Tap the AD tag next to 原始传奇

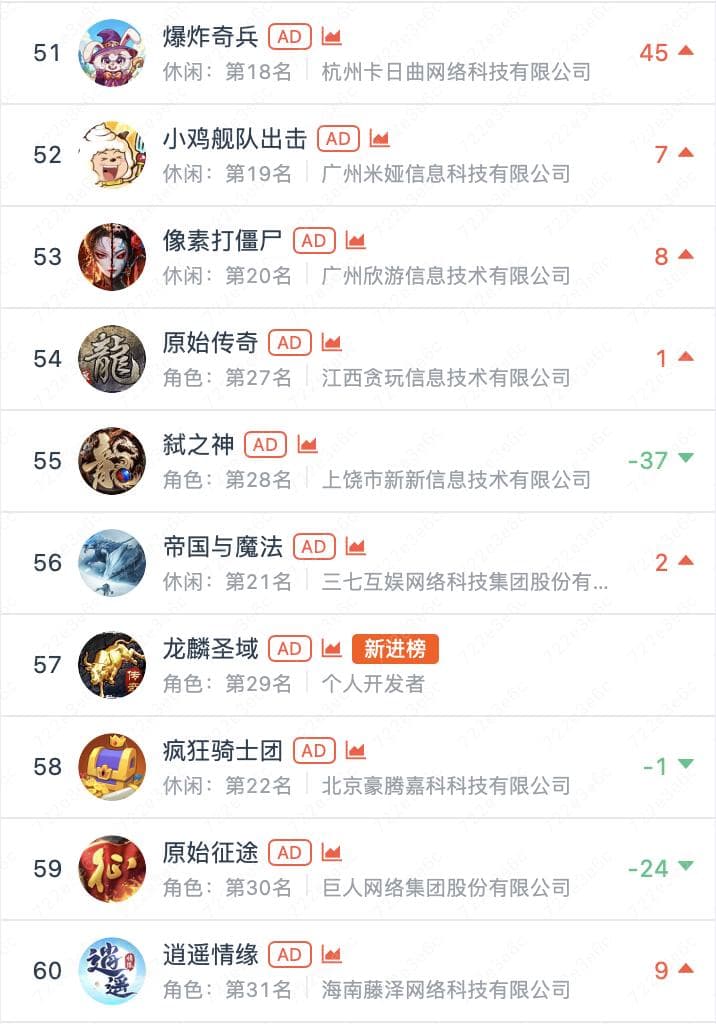(290, 343)
